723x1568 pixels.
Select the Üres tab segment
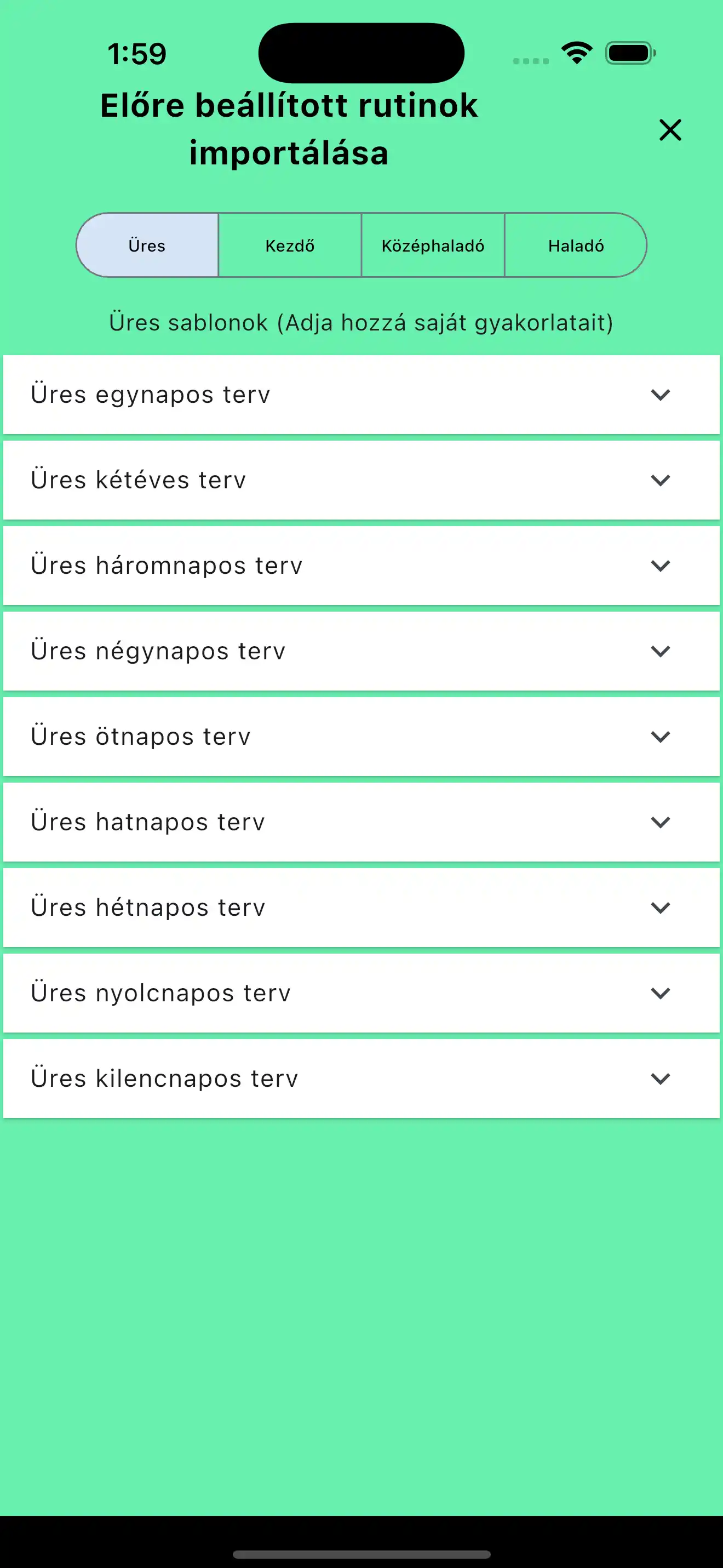click(x=147, y=246)
